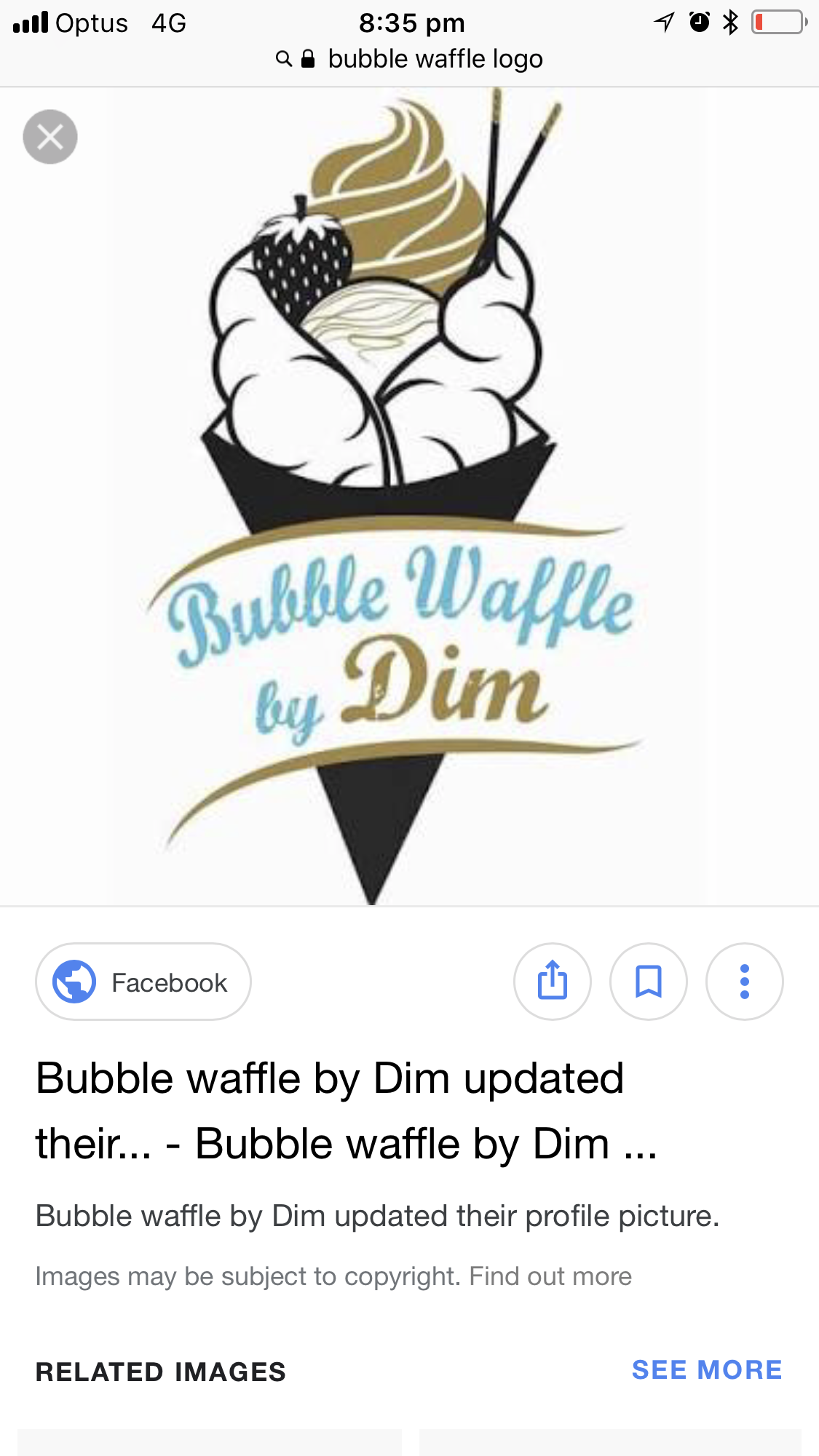The width and height of the screenshot is (819, 1456).
Task: Bookmark this image to collections
Action: click(648, 982)
